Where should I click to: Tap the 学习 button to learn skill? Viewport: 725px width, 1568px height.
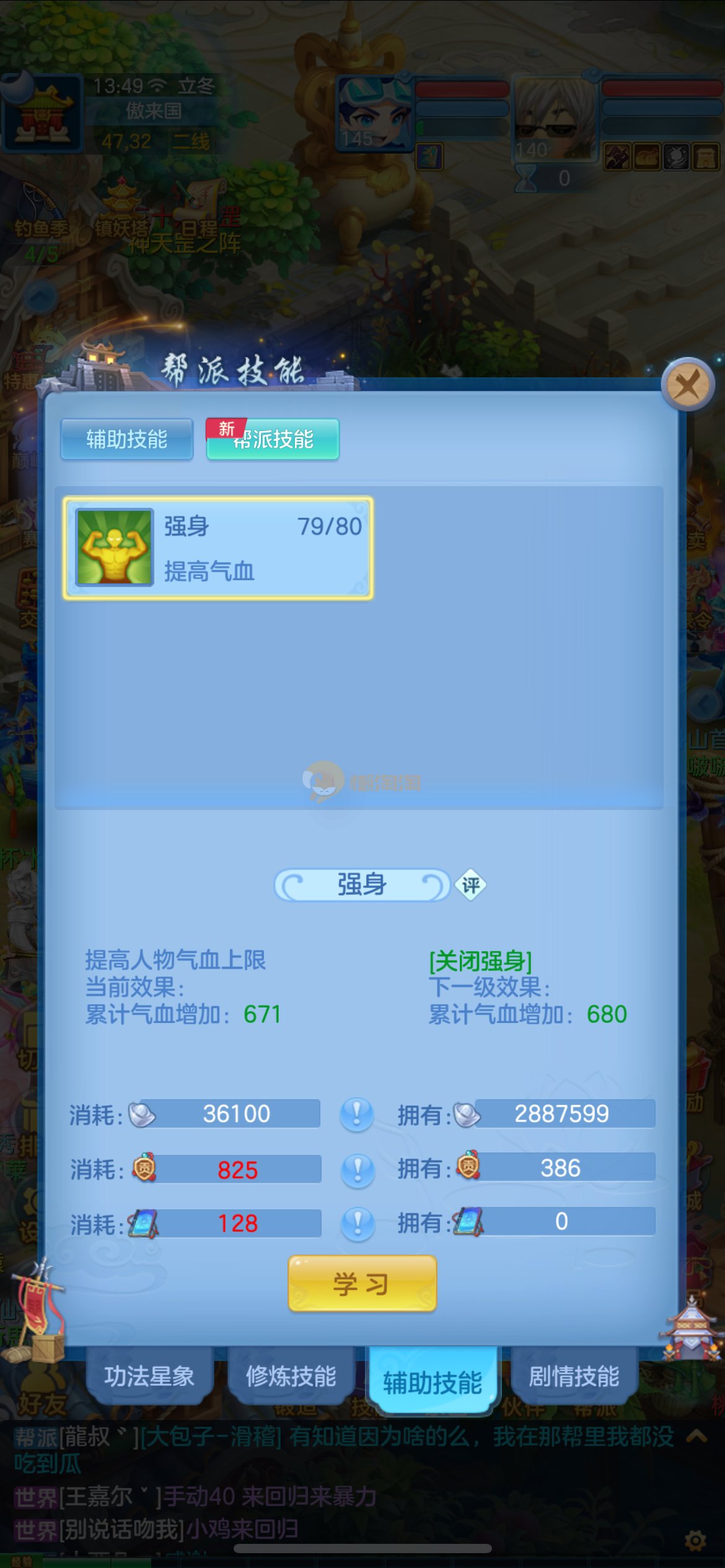tap(362, 1284)
